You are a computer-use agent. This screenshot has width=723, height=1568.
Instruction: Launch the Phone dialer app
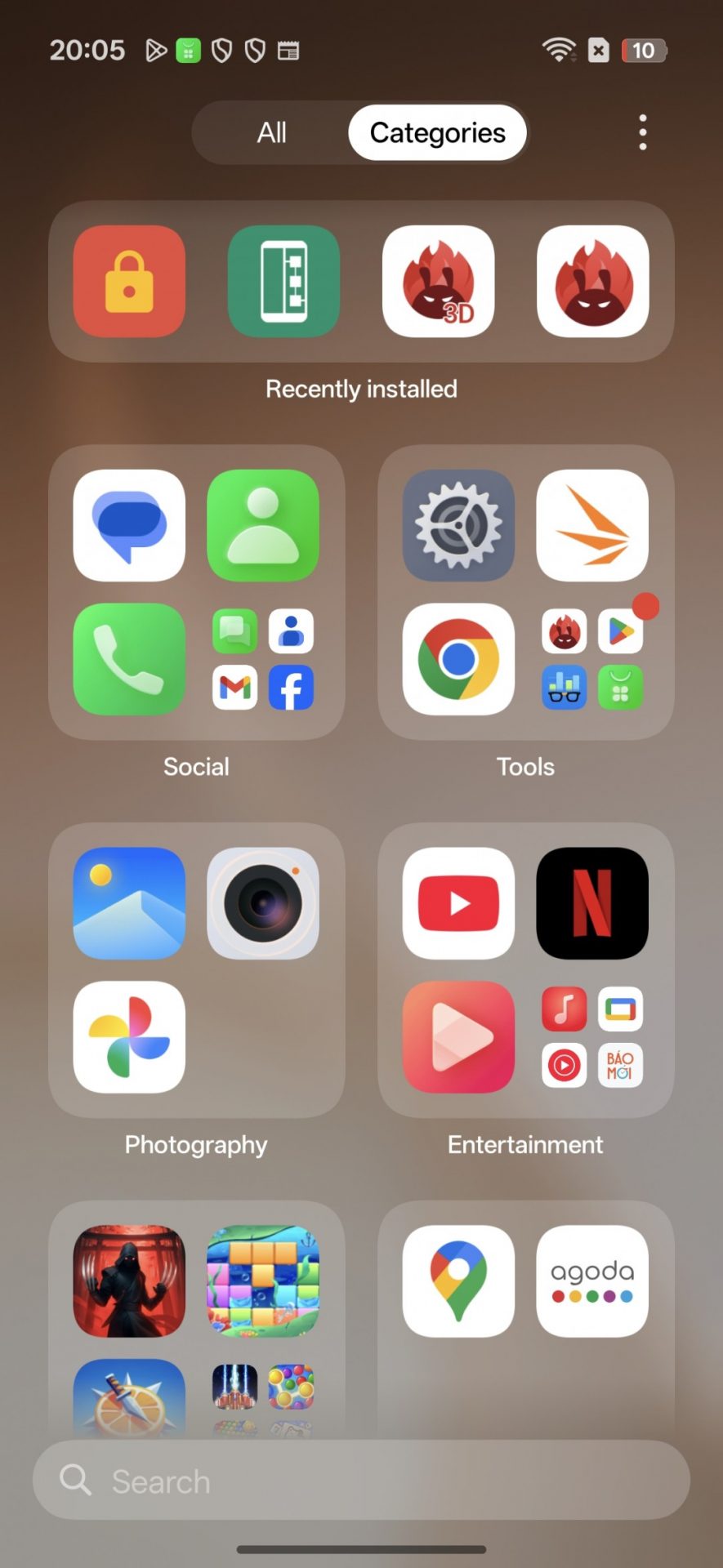(x=129, y=659)
